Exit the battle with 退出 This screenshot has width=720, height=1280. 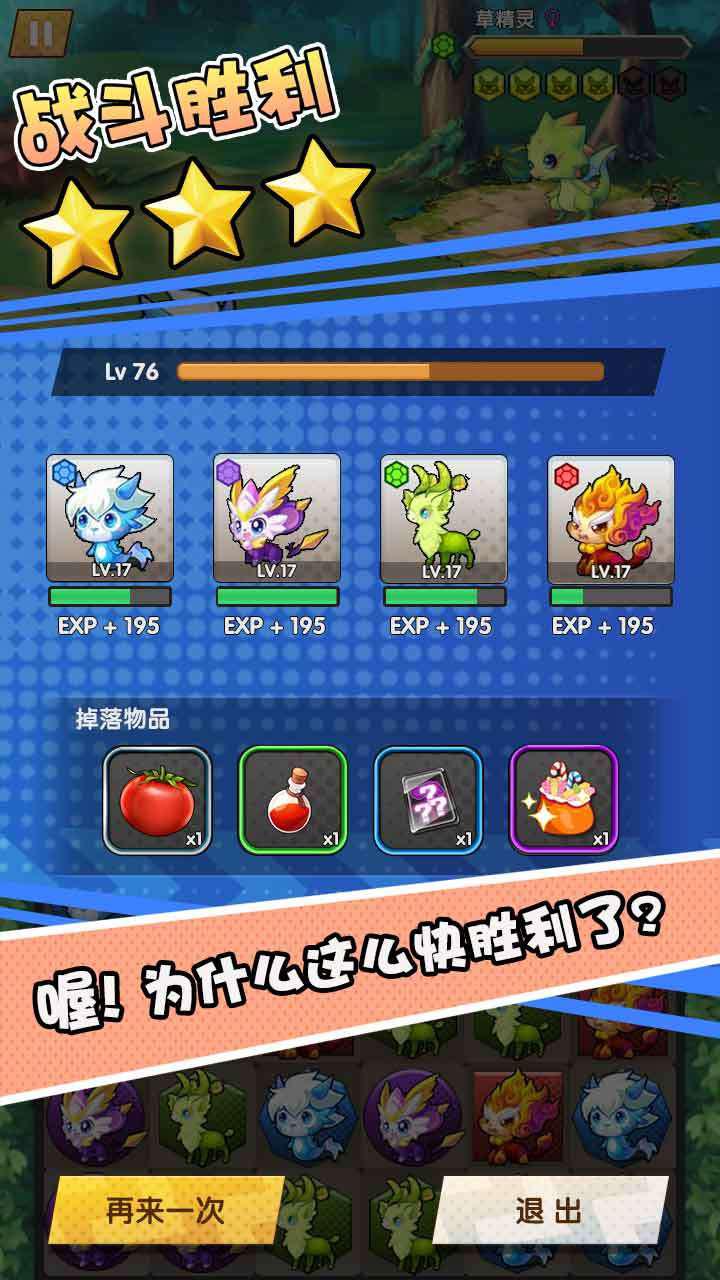(x=550, y=1210)
